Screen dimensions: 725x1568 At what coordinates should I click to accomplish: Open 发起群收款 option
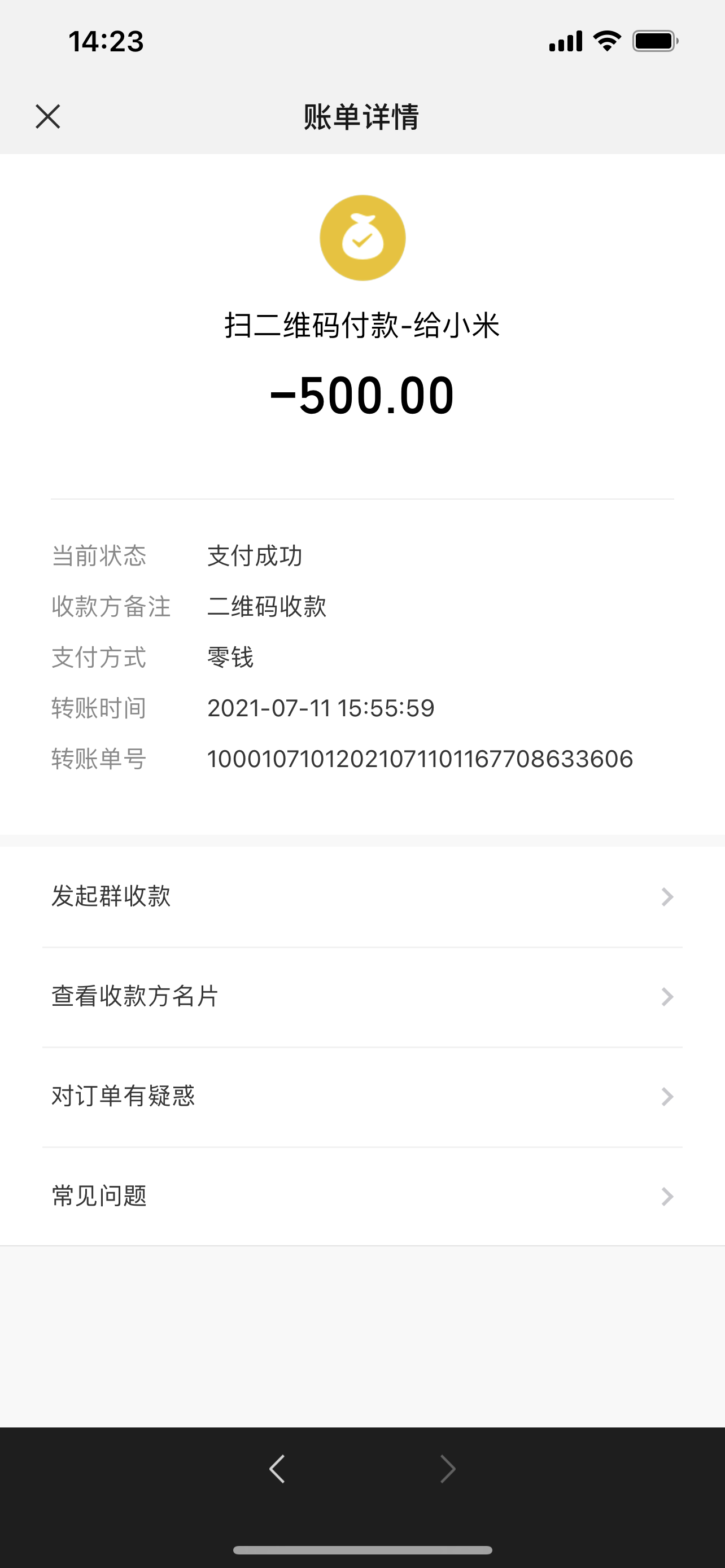pyautogui.click(x=361, y=896)
